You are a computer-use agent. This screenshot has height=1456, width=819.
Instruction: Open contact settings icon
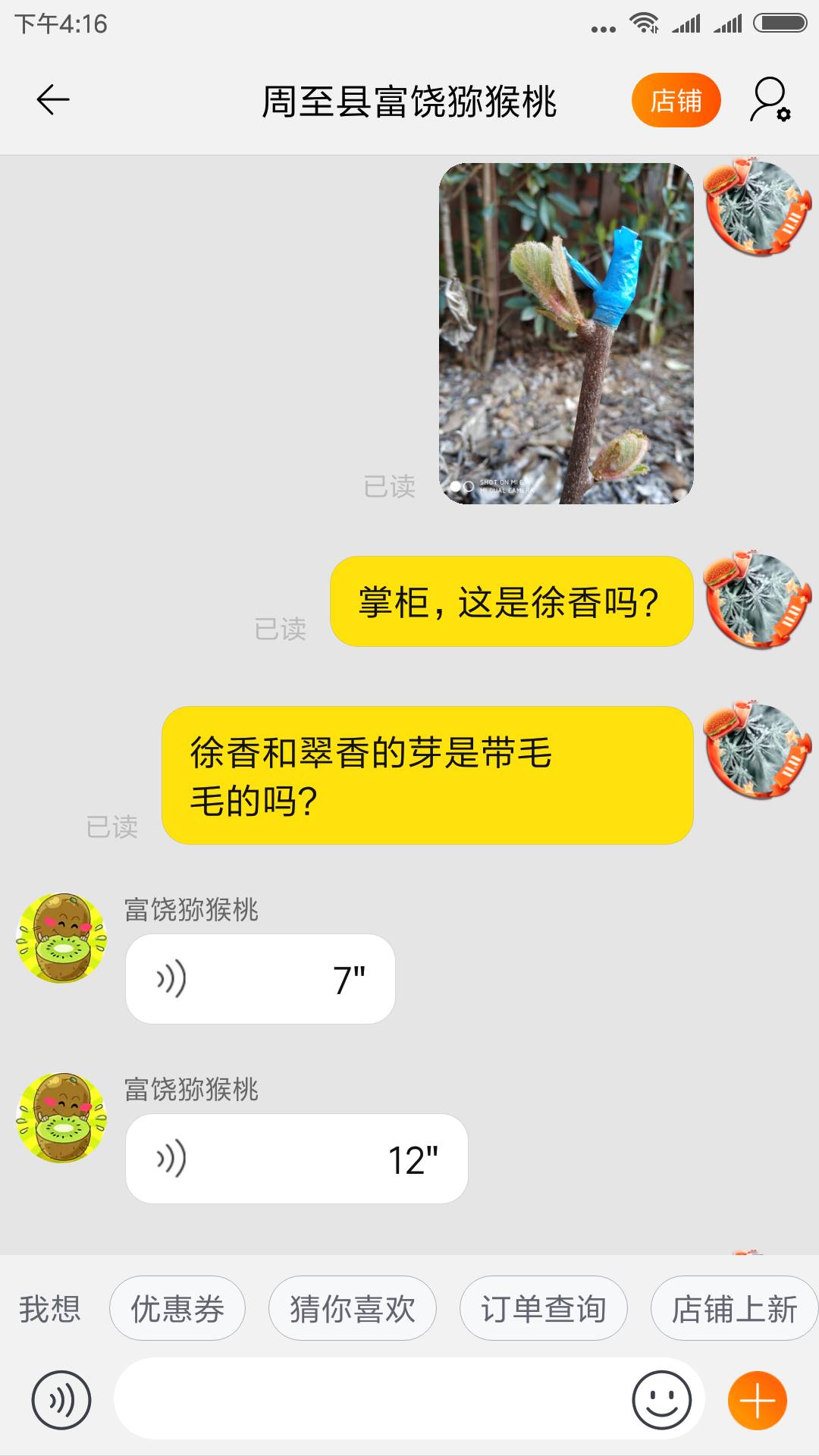tap(770, 100)
